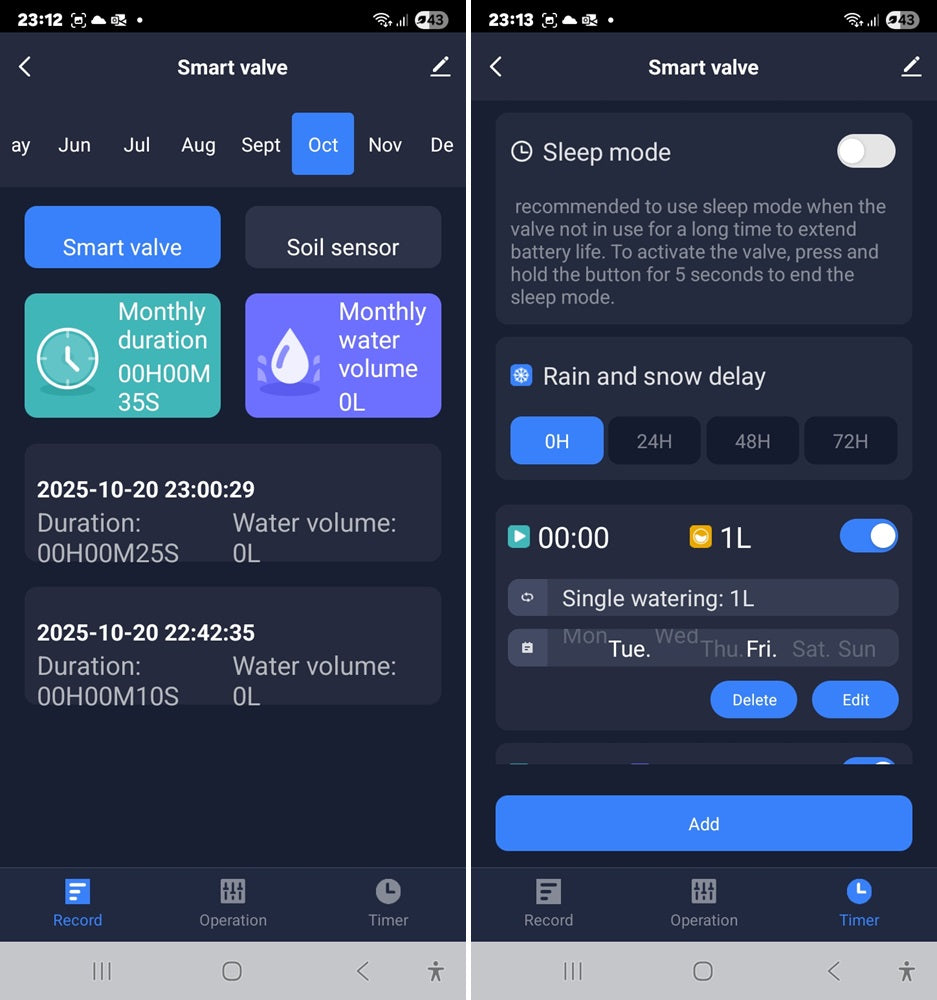Image resolution: width=937 pixels, height=1000 pixels.
Task: Delete the 00:00 watering schedule
Action: click(754, 700)
